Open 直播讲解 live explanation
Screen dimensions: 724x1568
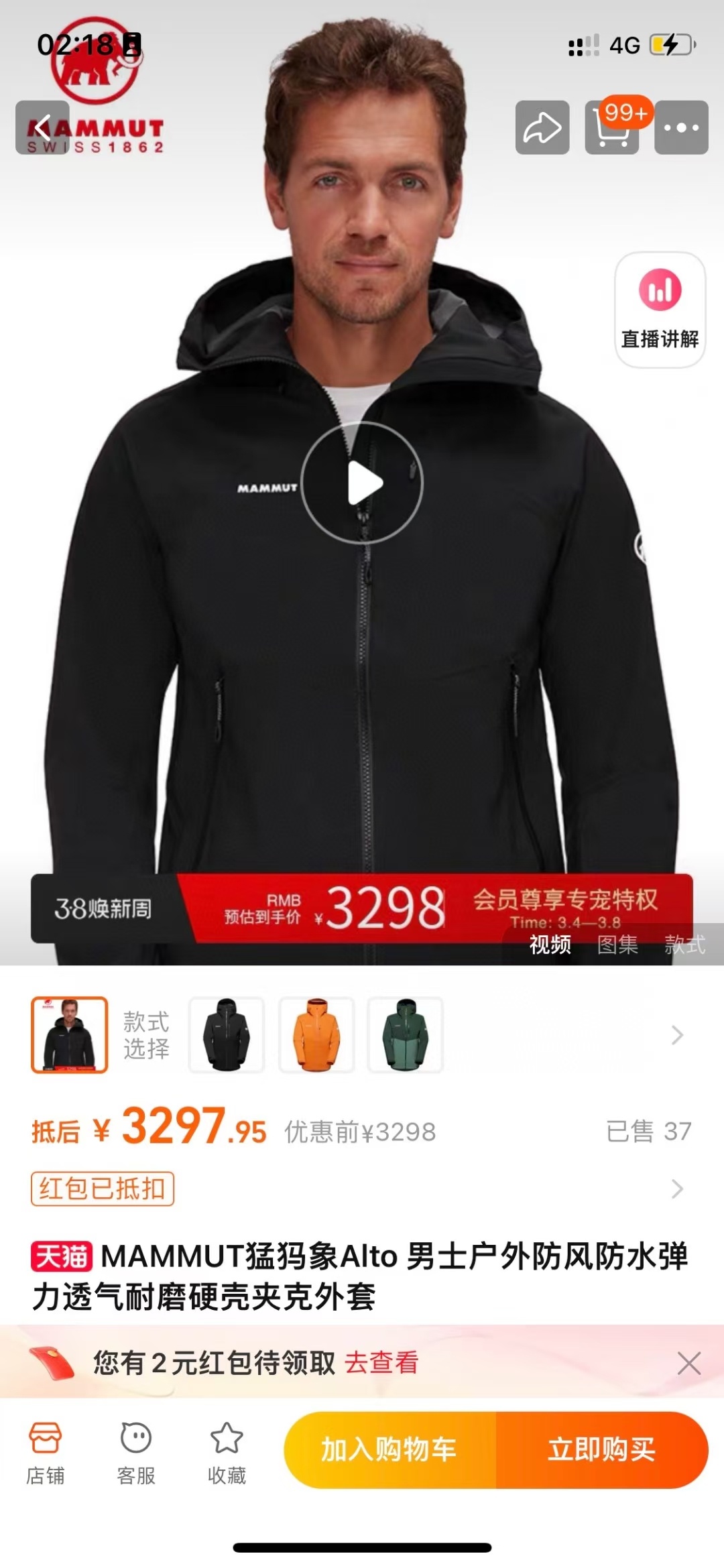pos(660,310)
